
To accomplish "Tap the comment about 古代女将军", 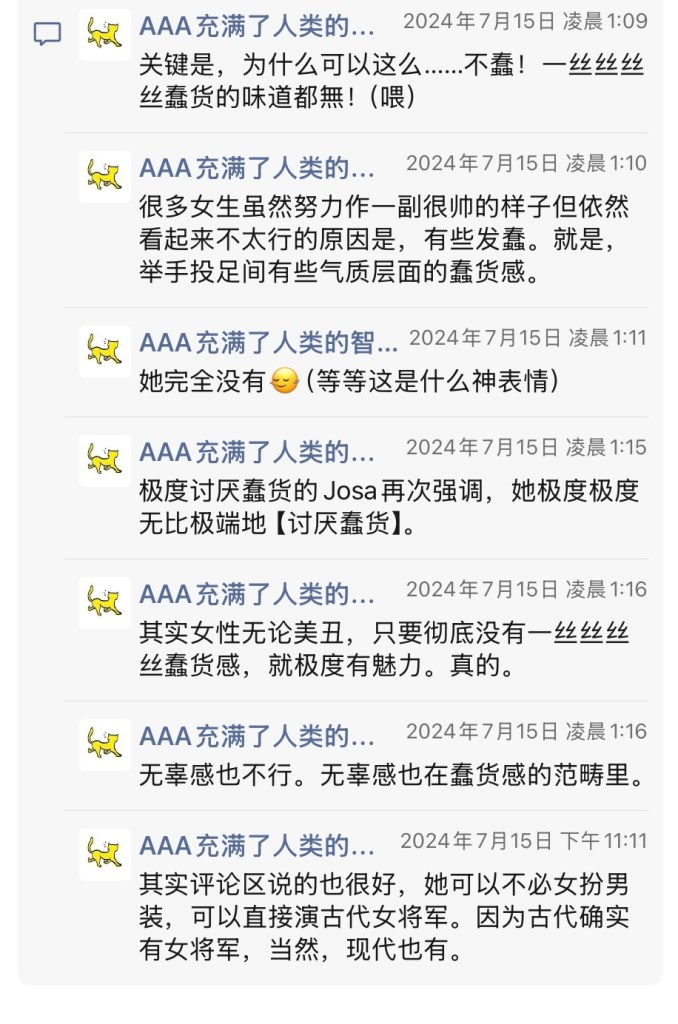I will (x=385, y=916).
